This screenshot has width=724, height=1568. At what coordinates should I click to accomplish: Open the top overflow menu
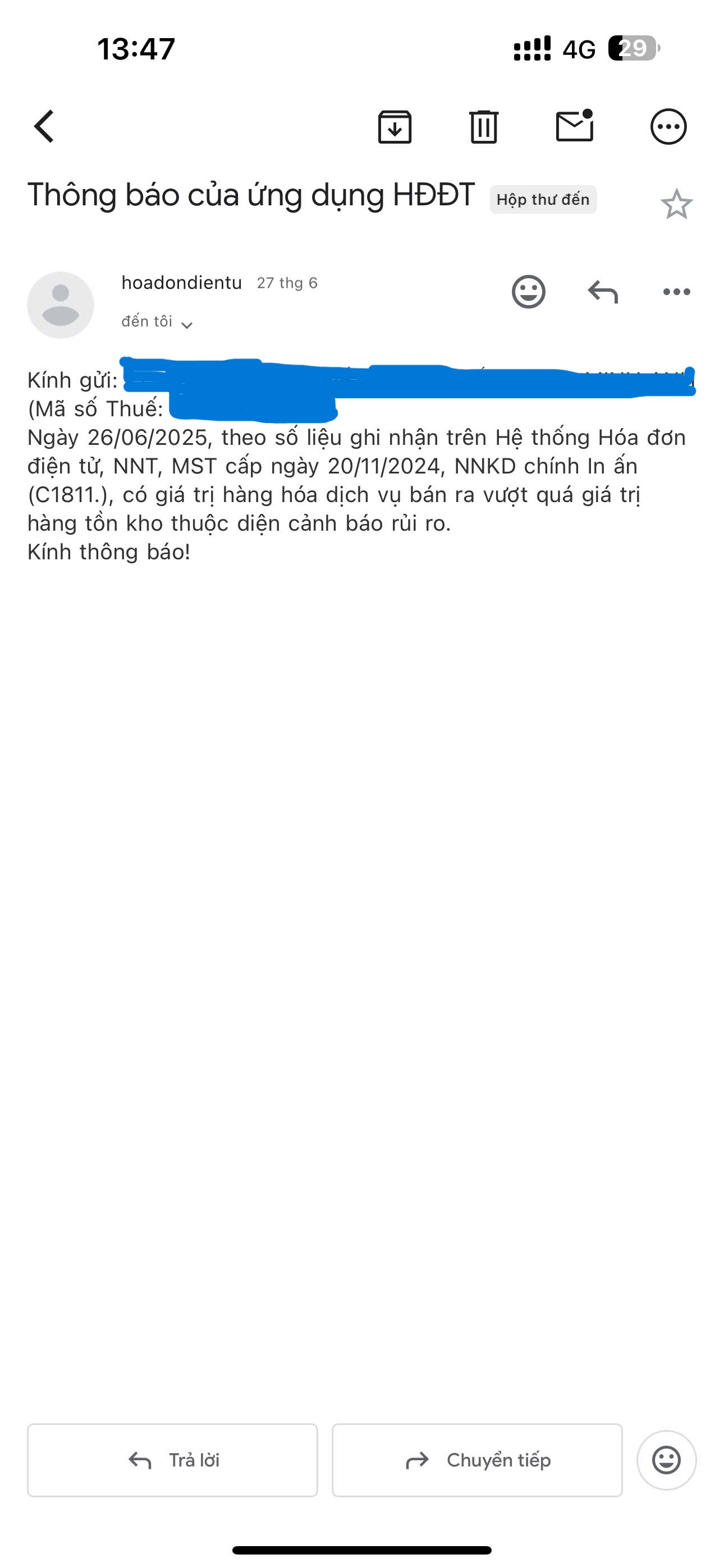pos(668,127)
